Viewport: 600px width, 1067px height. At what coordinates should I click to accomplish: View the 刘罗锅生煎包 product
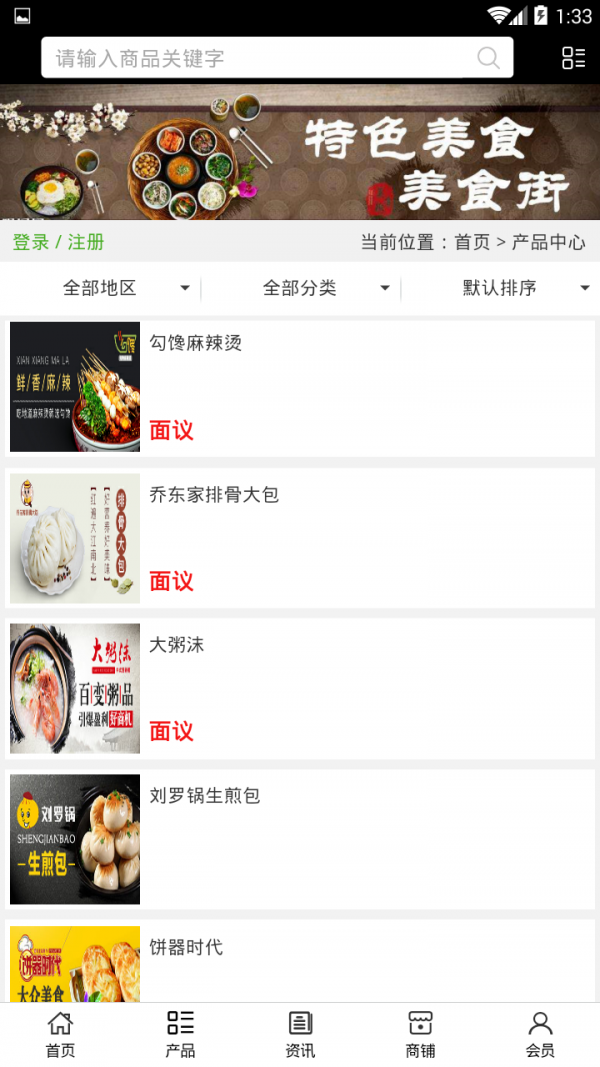(300, 839)
